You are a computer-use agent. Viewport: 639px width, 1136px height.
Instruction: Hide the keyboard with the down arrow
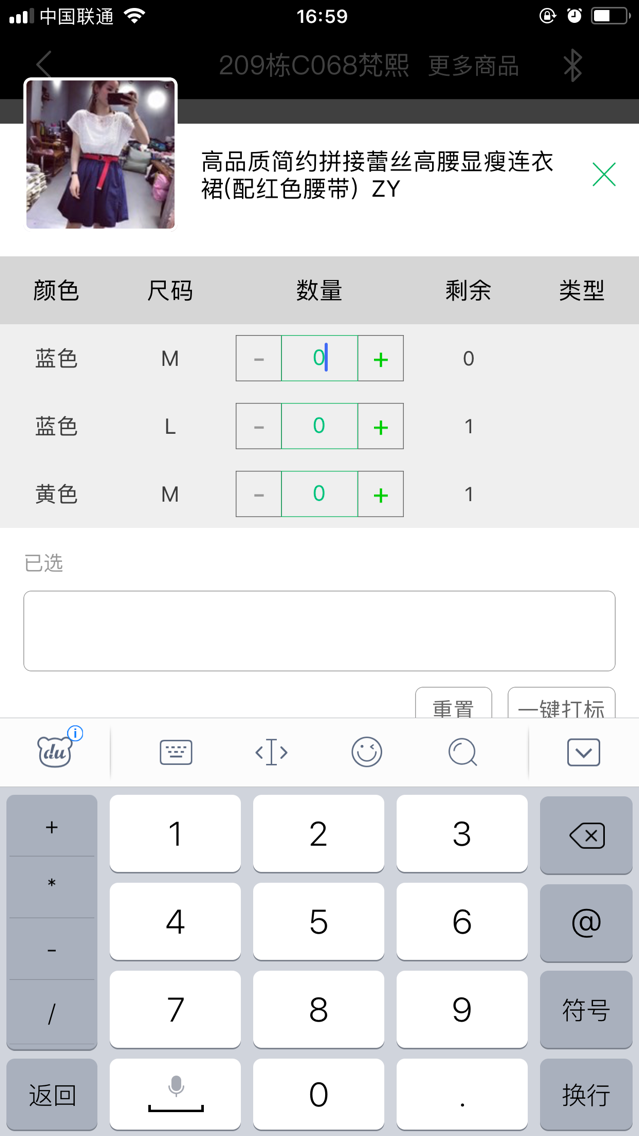(583, 753)
